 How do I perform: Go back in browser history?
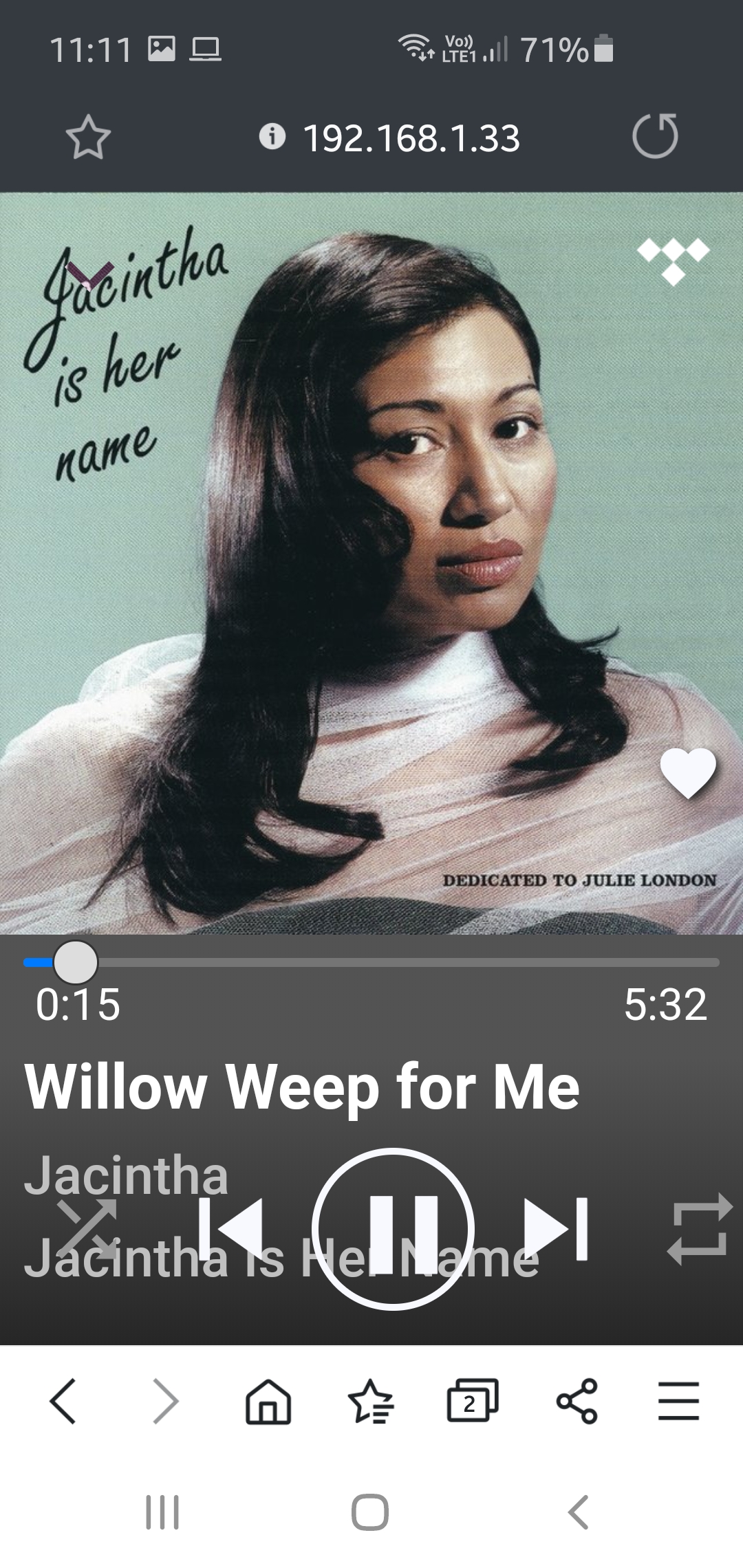point(63,1401)
